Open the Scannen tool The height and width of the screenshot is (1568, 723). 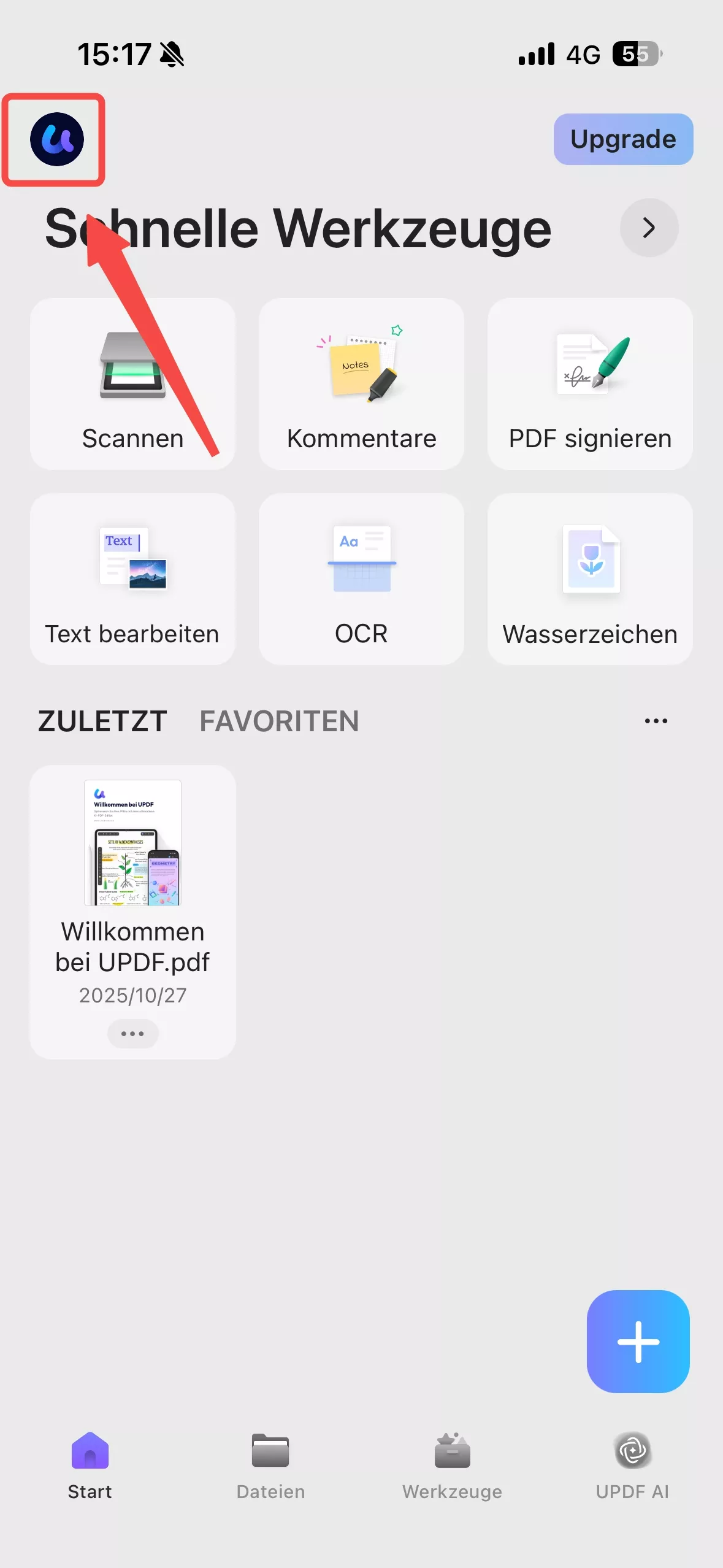click(x=132, y=383)
